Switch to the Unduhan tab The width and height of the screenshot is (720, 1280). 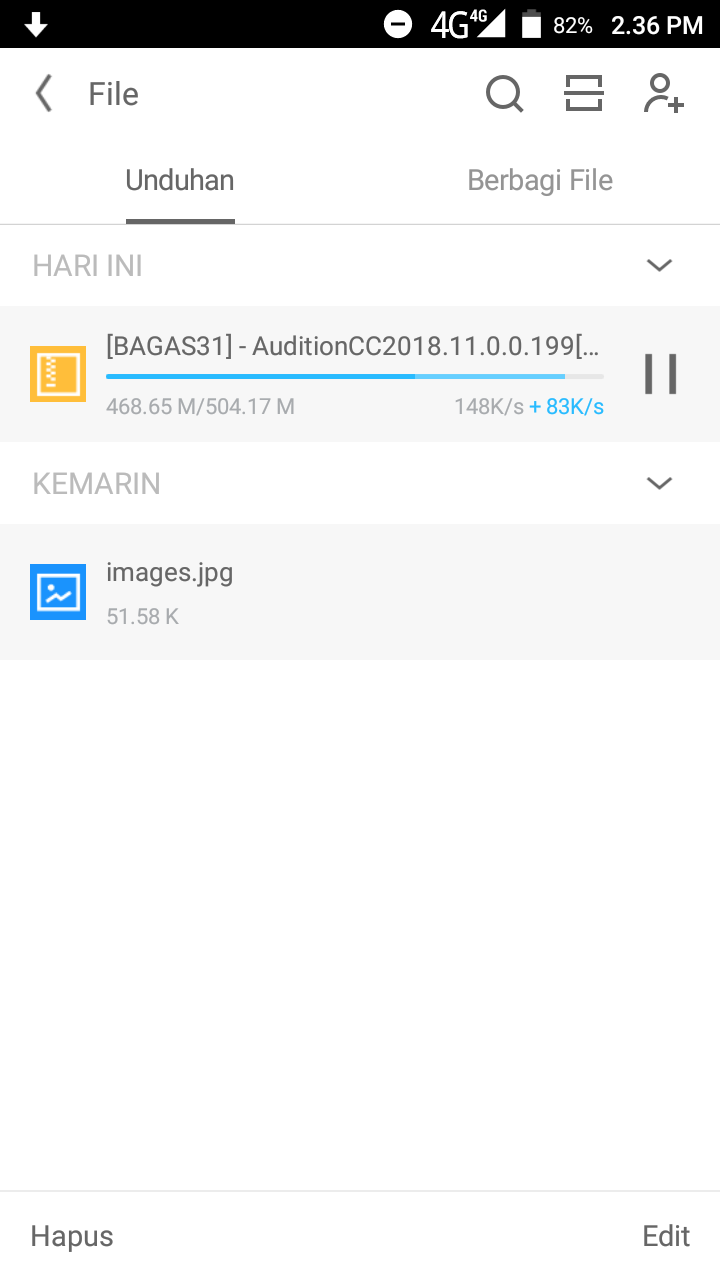[180, 181]
